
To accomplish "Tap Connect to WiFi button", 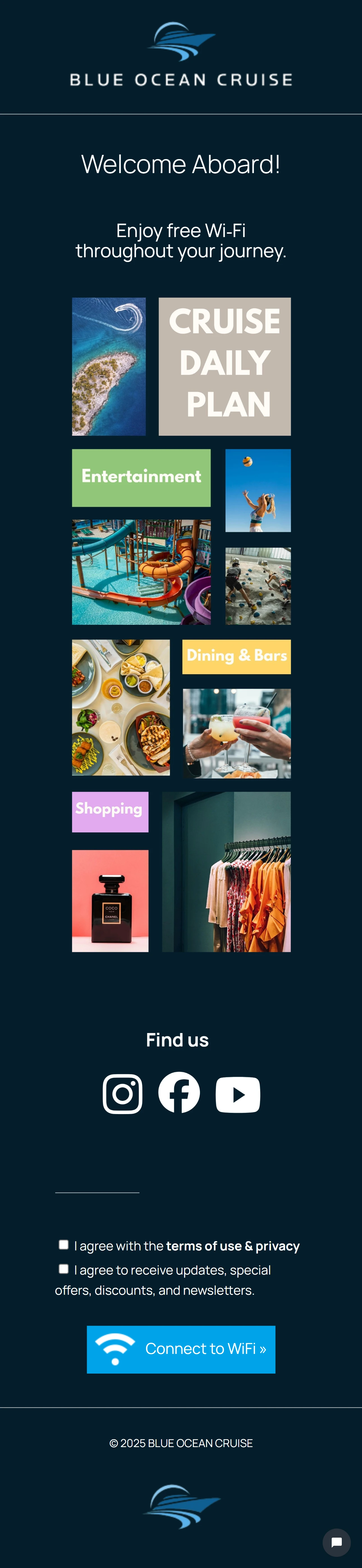I will (x=181, y=1349).
